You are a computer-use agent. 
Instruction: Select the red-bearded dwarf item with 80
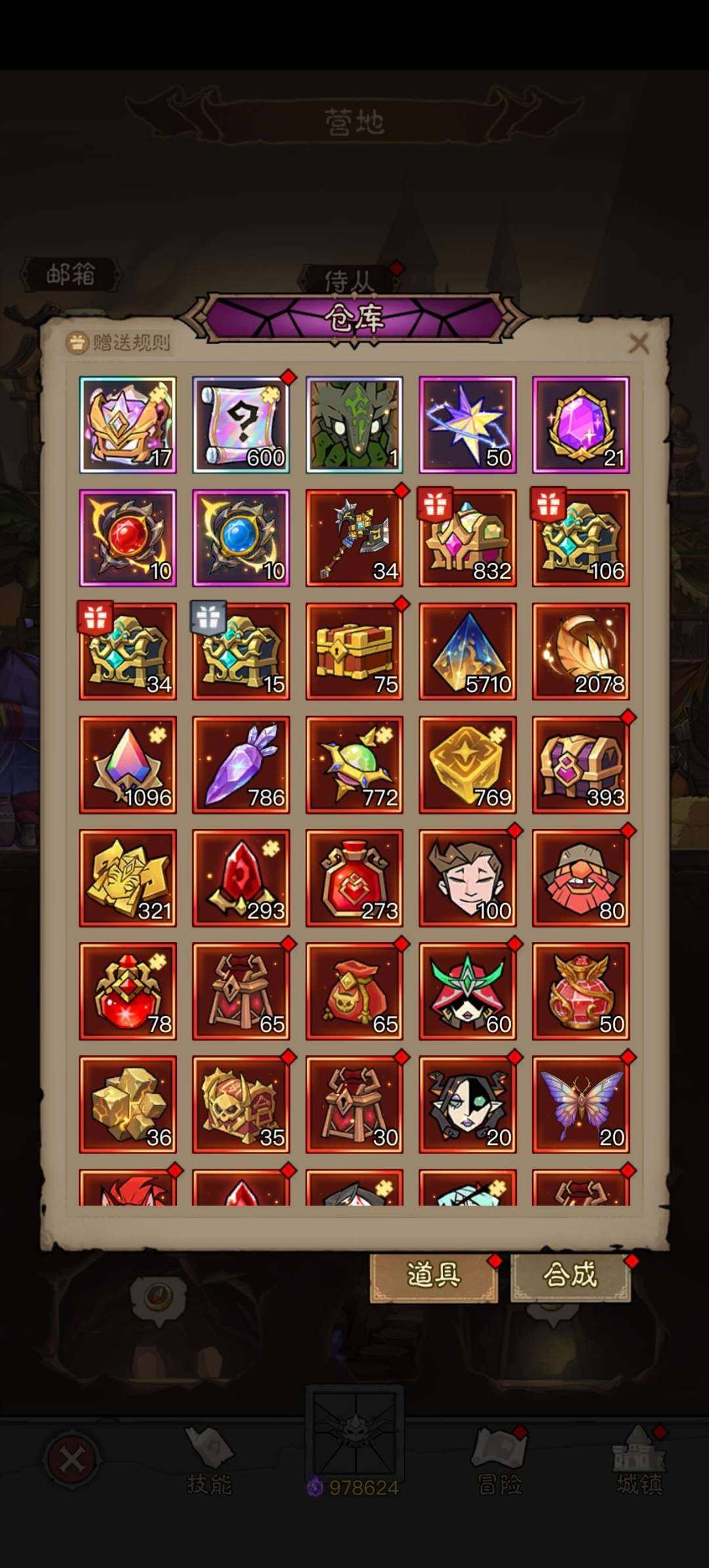(581, 878)
